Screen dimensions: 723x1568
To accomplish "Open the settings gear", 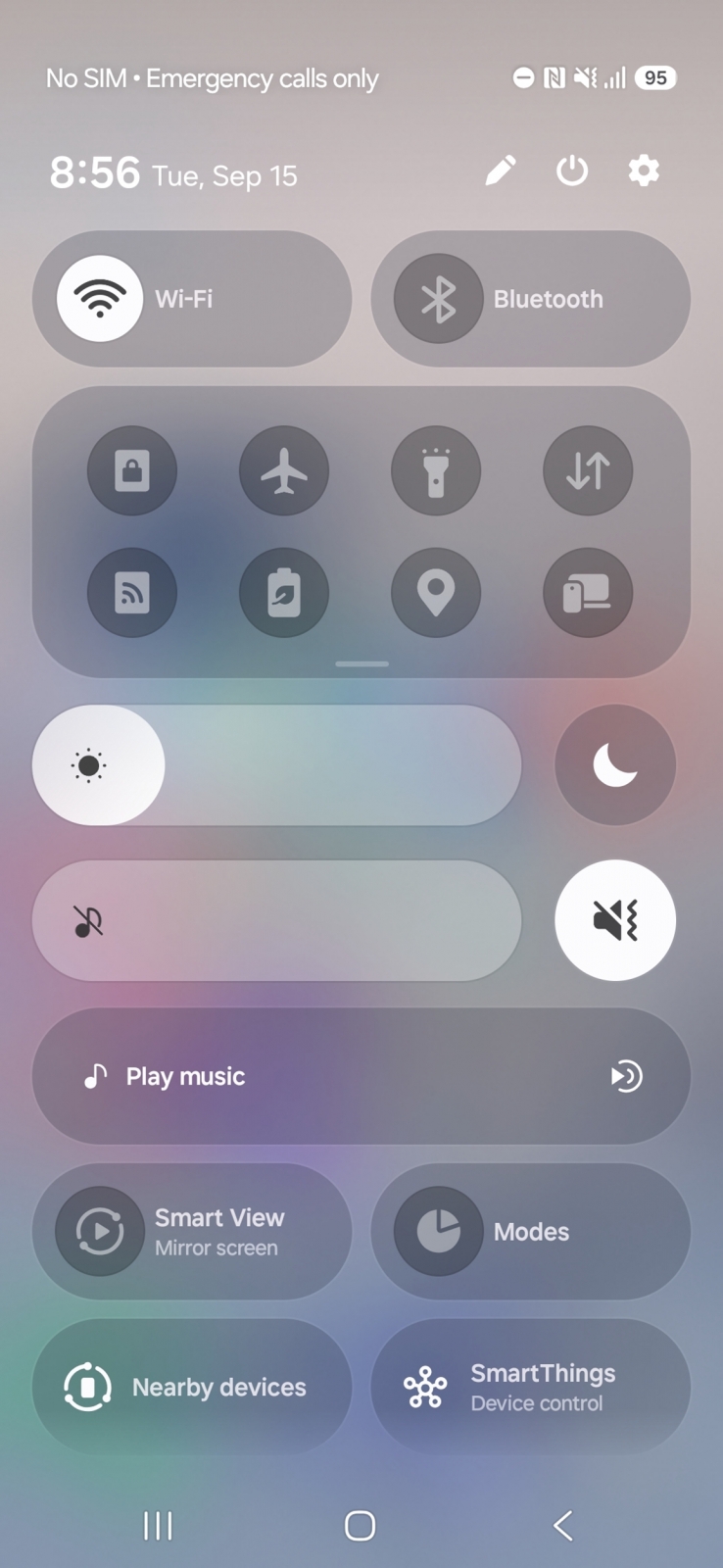I will point(644,171).
